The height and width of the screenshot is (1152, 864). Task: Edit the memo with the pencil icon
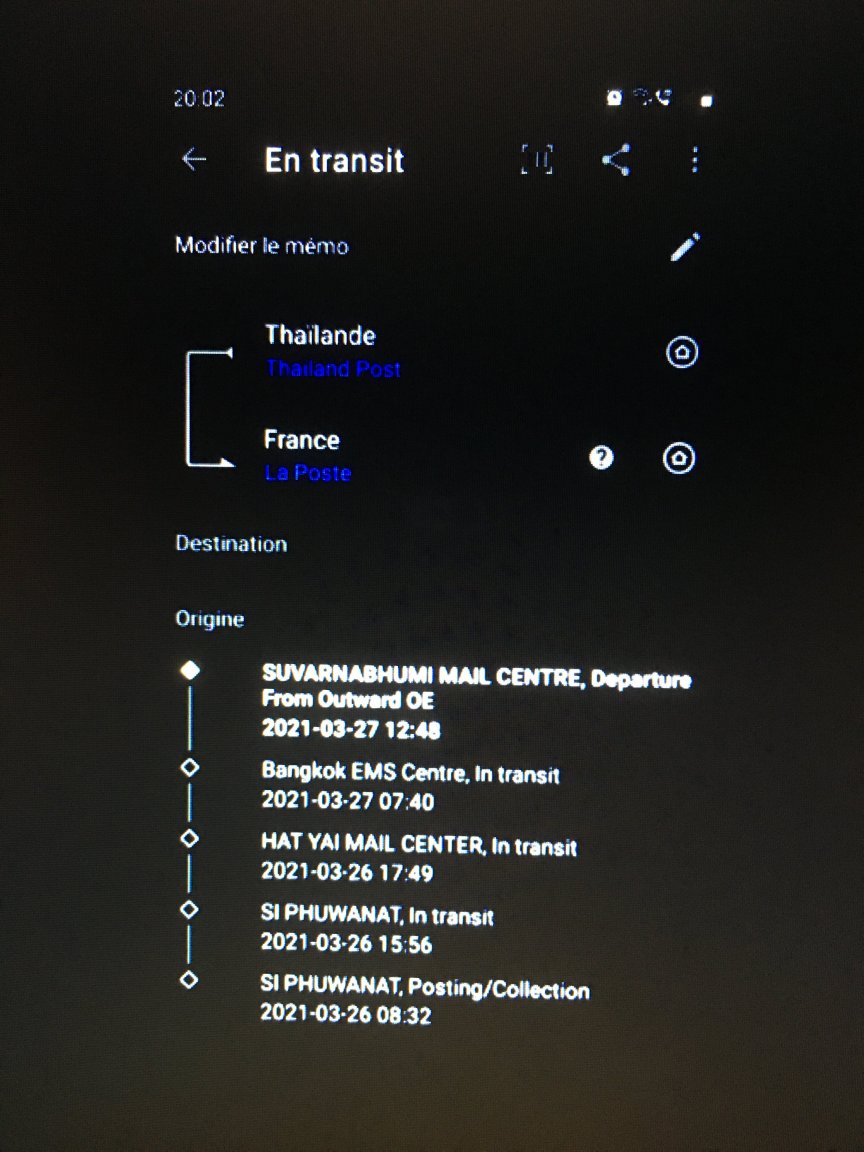(x=686, y=246)
